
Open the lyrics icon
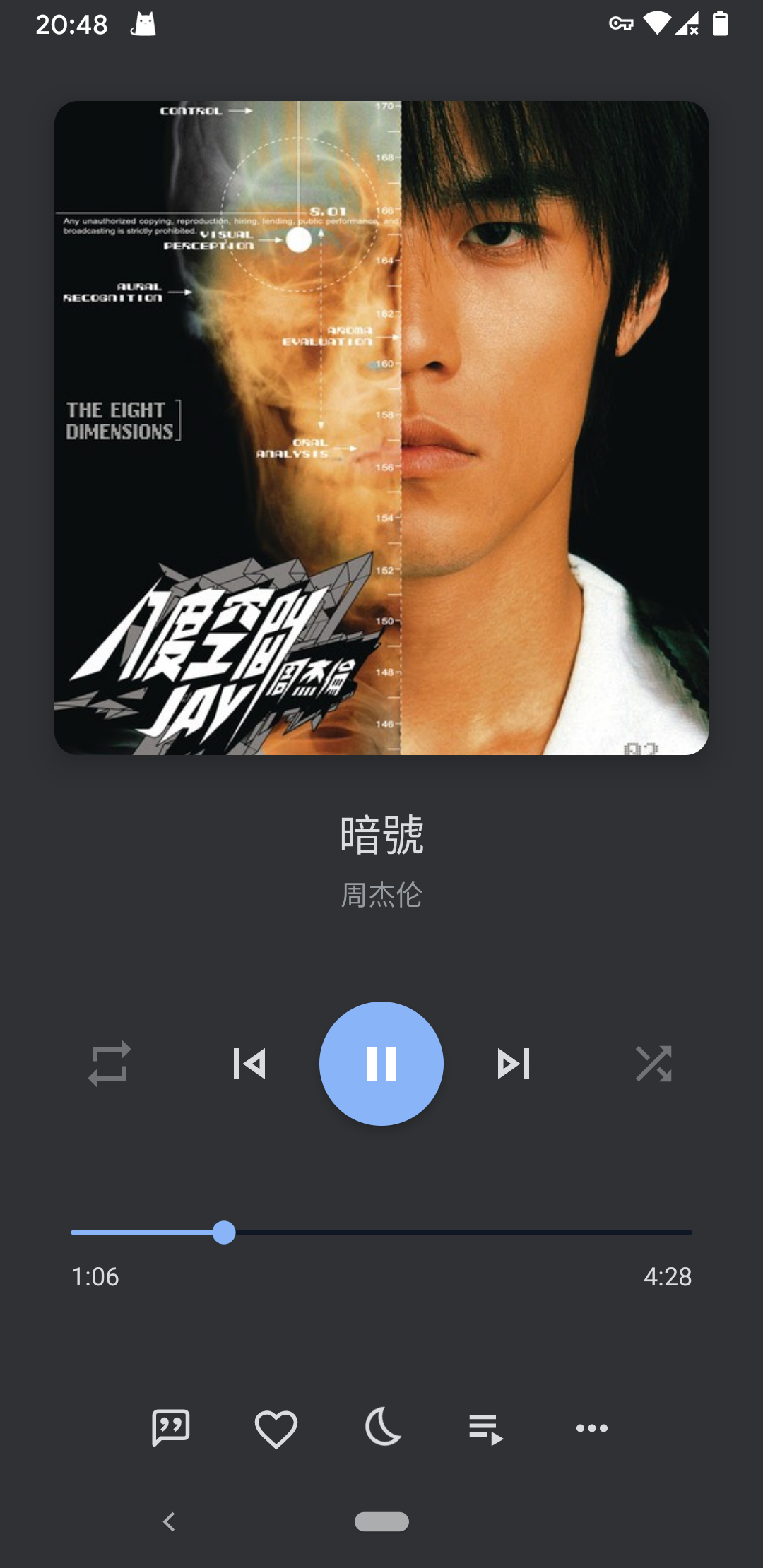click(x=171, y=1427)
